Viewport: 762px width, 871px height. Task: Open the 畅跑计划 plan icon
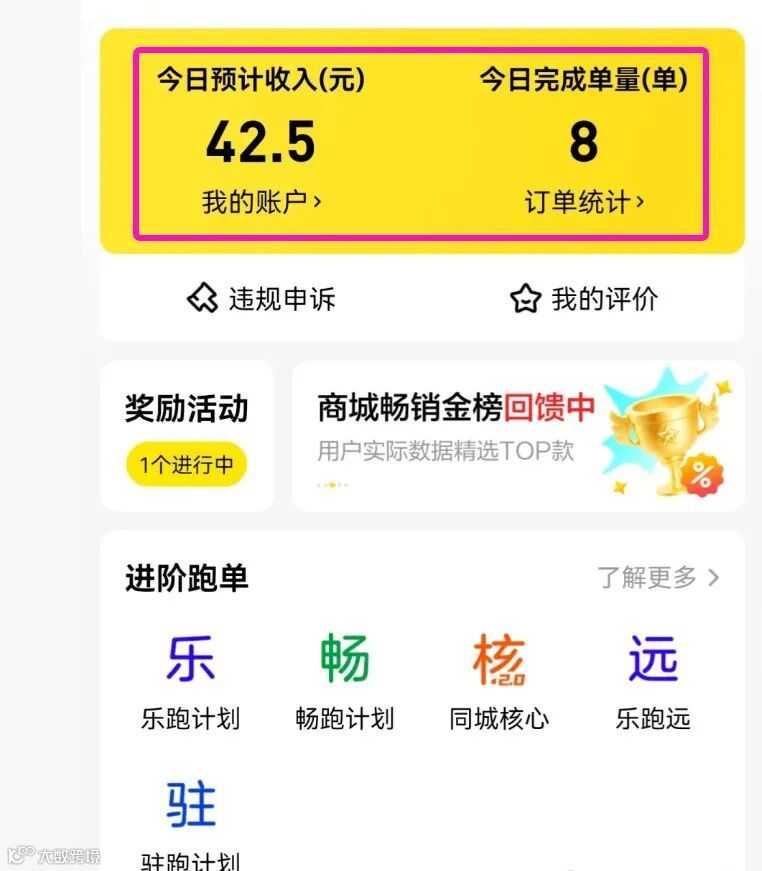(x=345, y=656)
